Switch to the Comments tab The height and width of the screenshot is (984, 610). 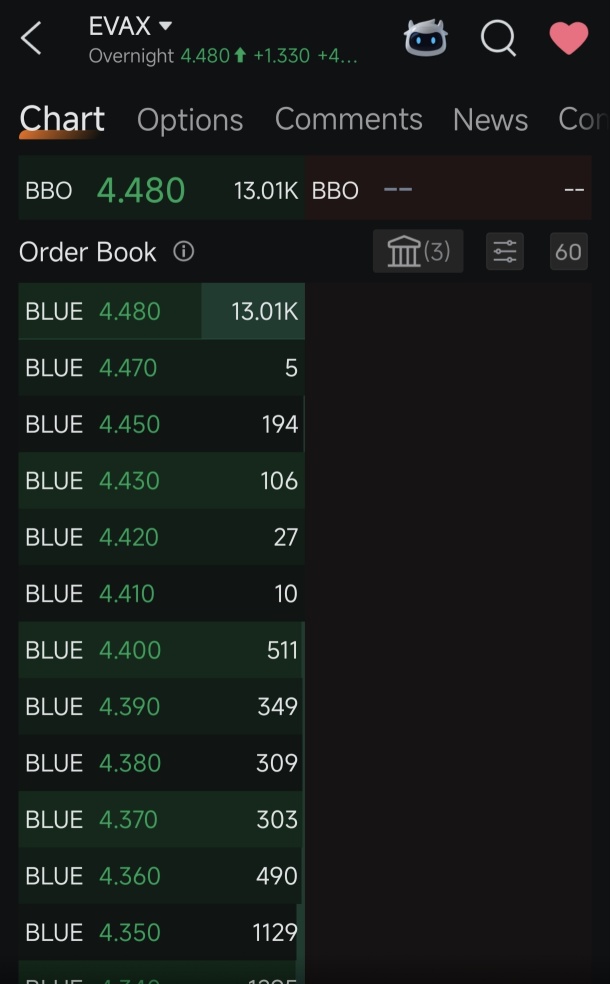pos(348,119)
